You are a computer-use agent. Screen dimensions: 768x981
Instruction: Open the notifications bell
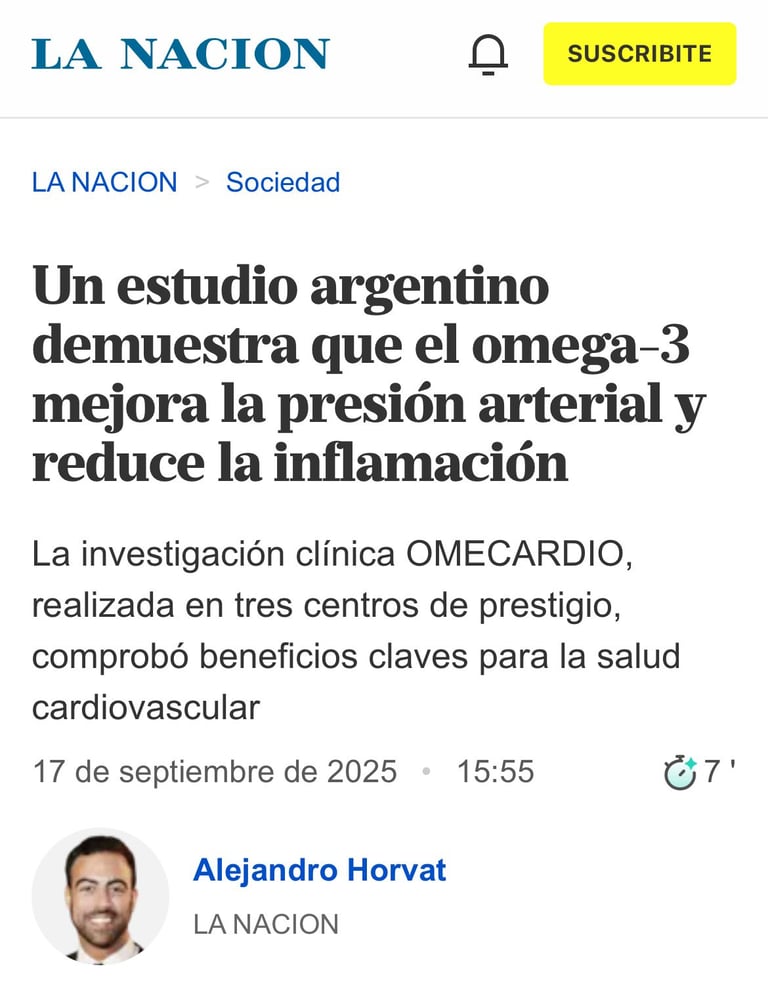(488, 54)
